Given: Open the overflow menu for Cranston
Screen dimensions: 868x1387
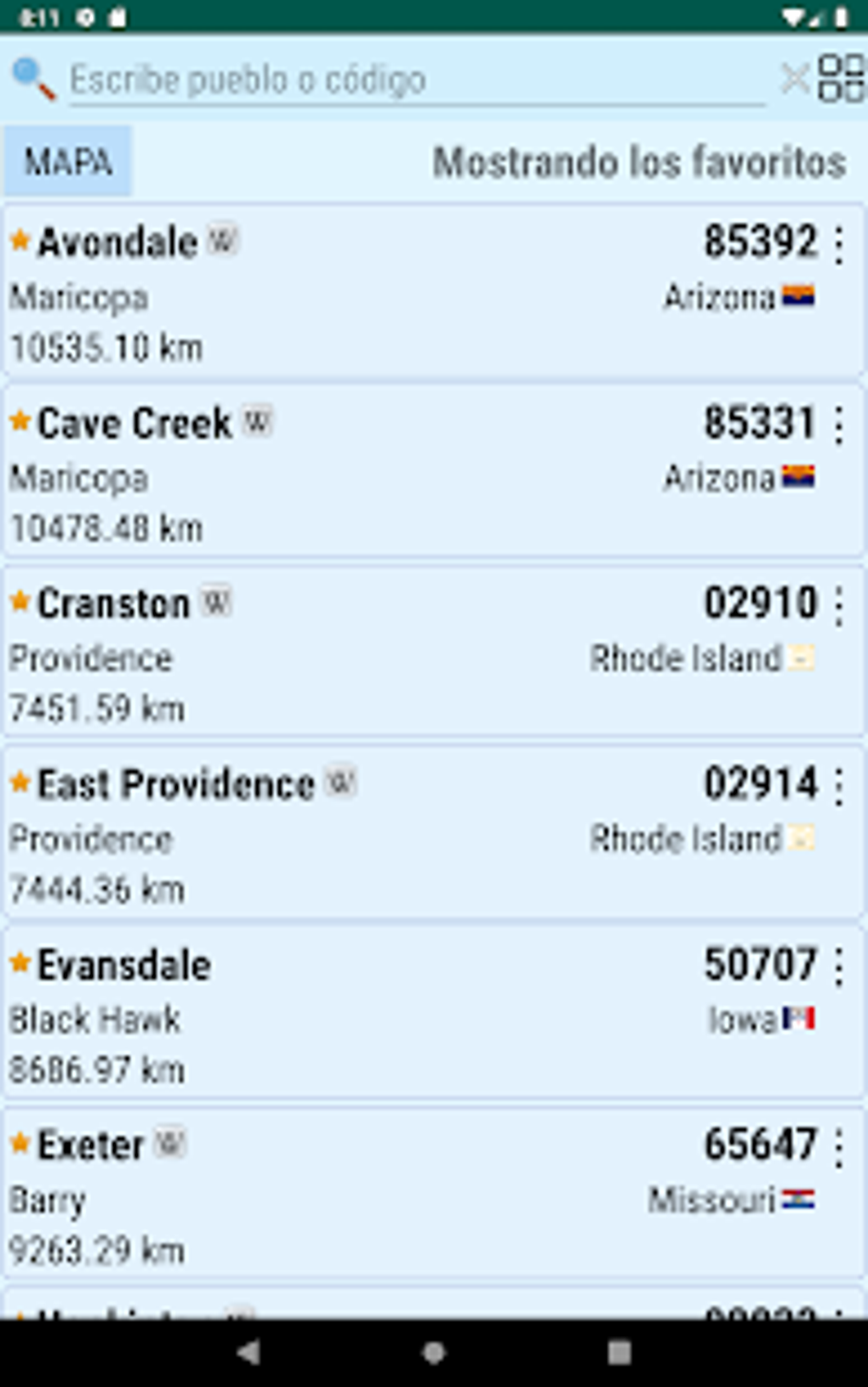Looking at the screenshot, I should [839, 606].
